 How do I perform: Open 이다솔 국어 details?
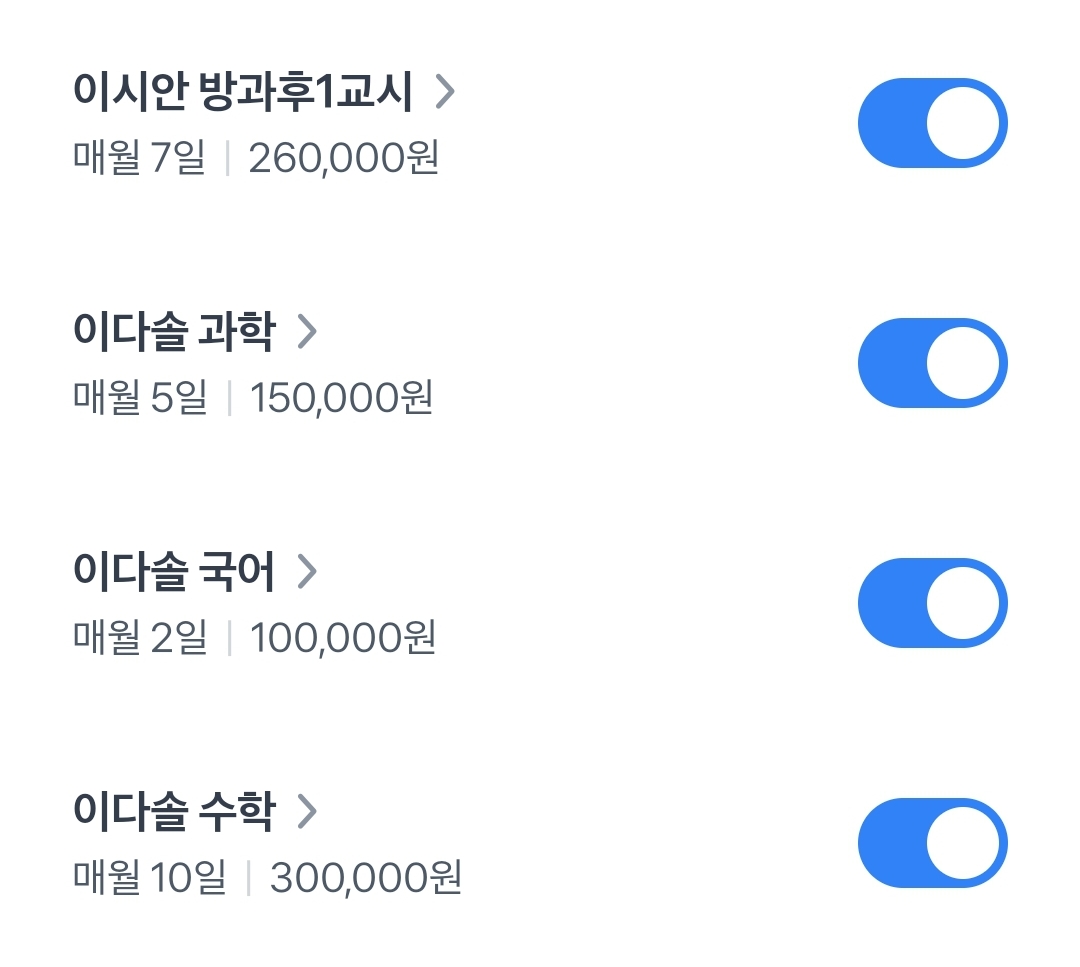(x=194, y=572)
